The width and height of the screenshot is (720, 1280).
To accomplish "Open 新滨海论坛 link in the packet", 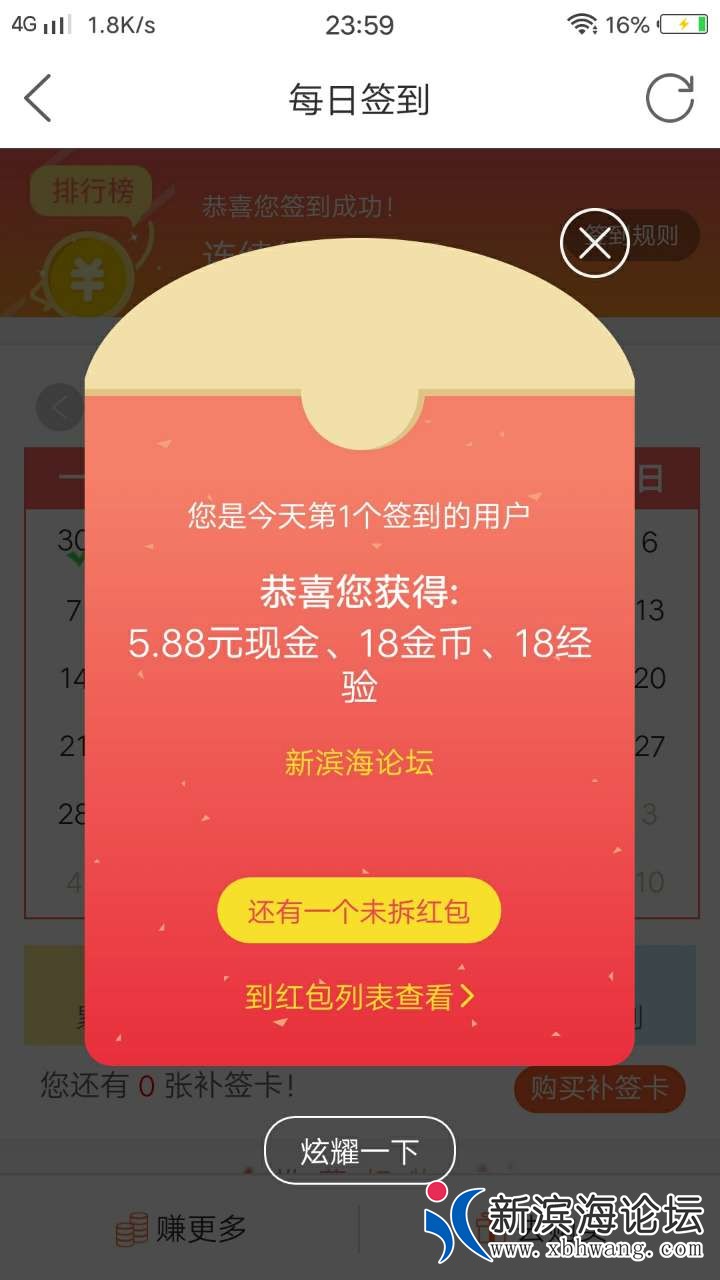I will coord(359,763).
